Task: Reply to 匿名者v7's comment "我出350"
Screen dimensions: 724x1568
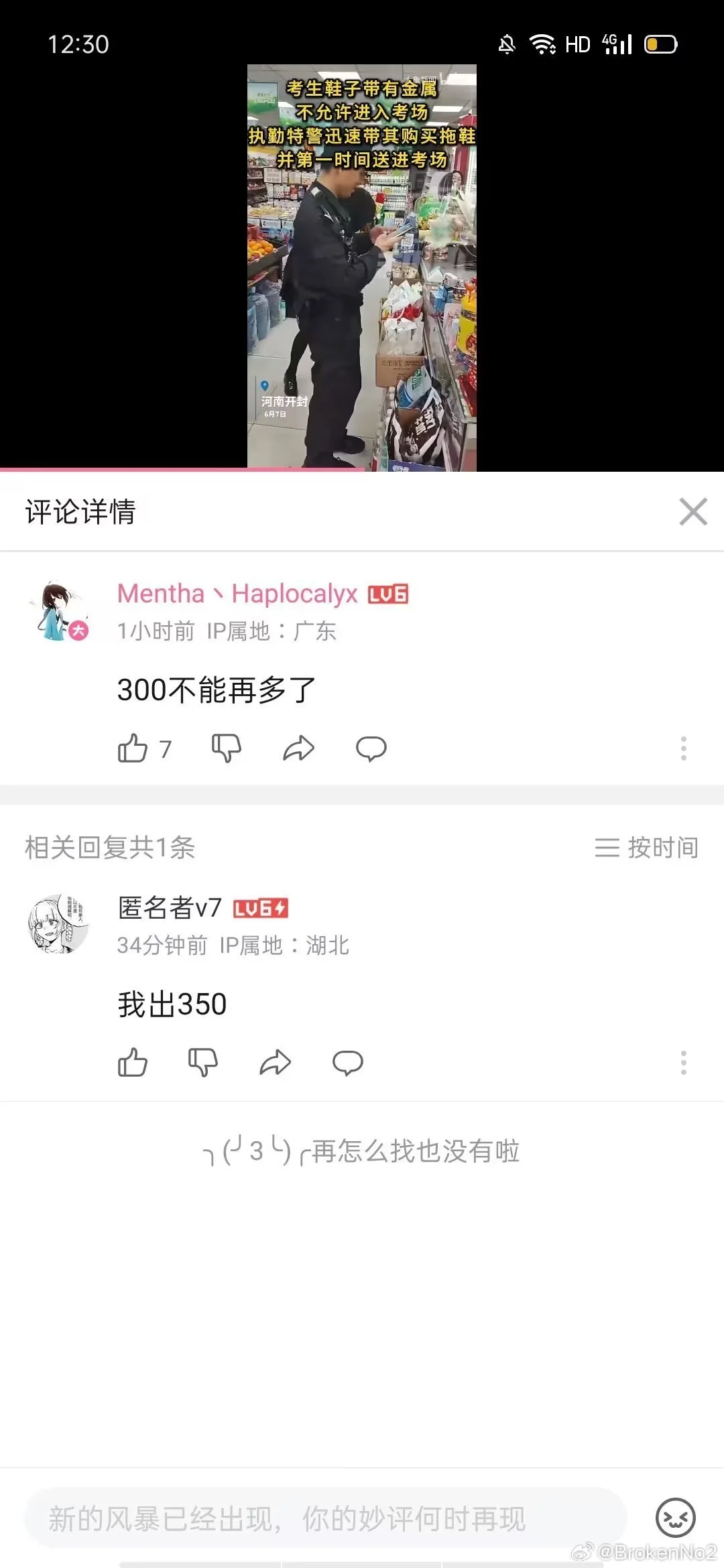Action: [x=347, y=1062]
